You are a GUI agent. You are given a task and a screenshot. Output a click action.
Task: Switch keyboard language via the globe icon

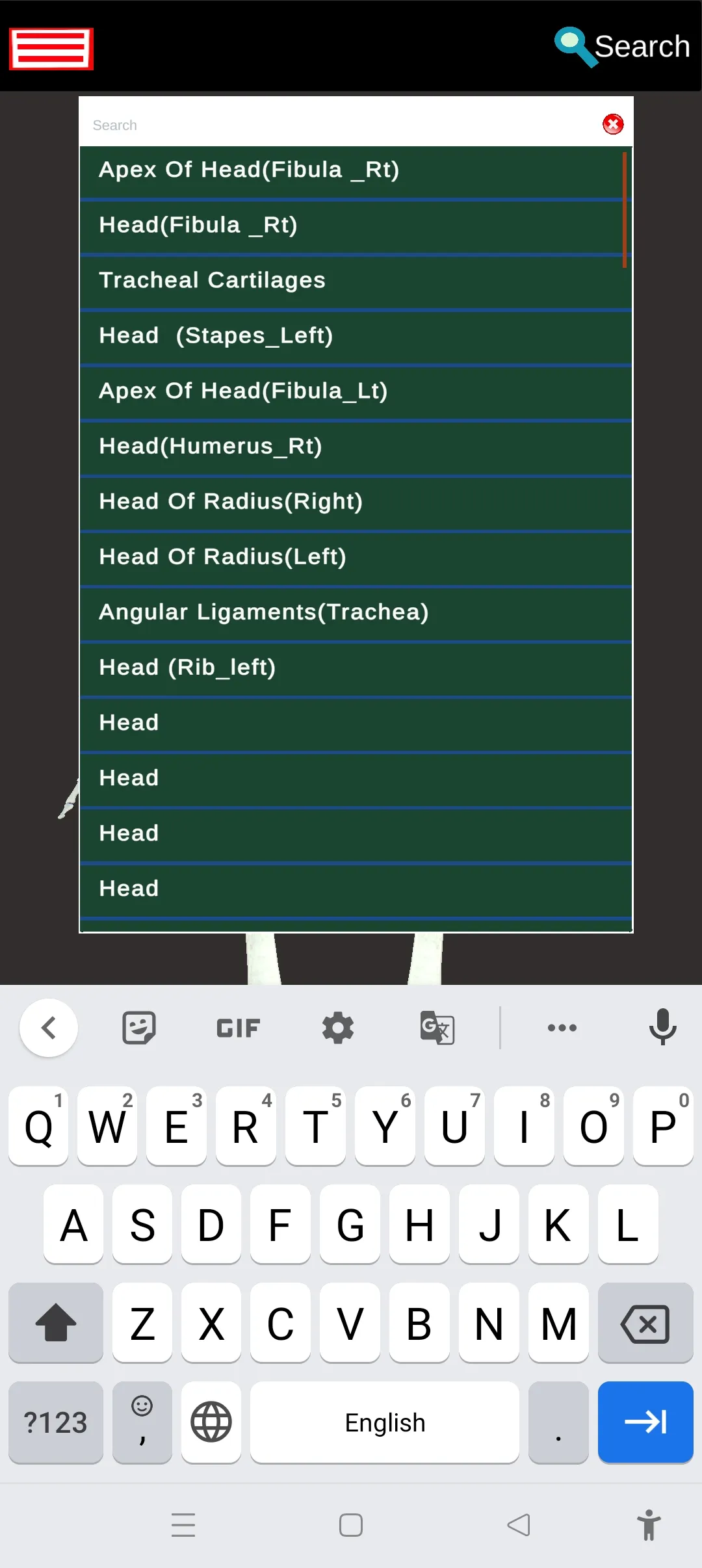coord(211,1422)
